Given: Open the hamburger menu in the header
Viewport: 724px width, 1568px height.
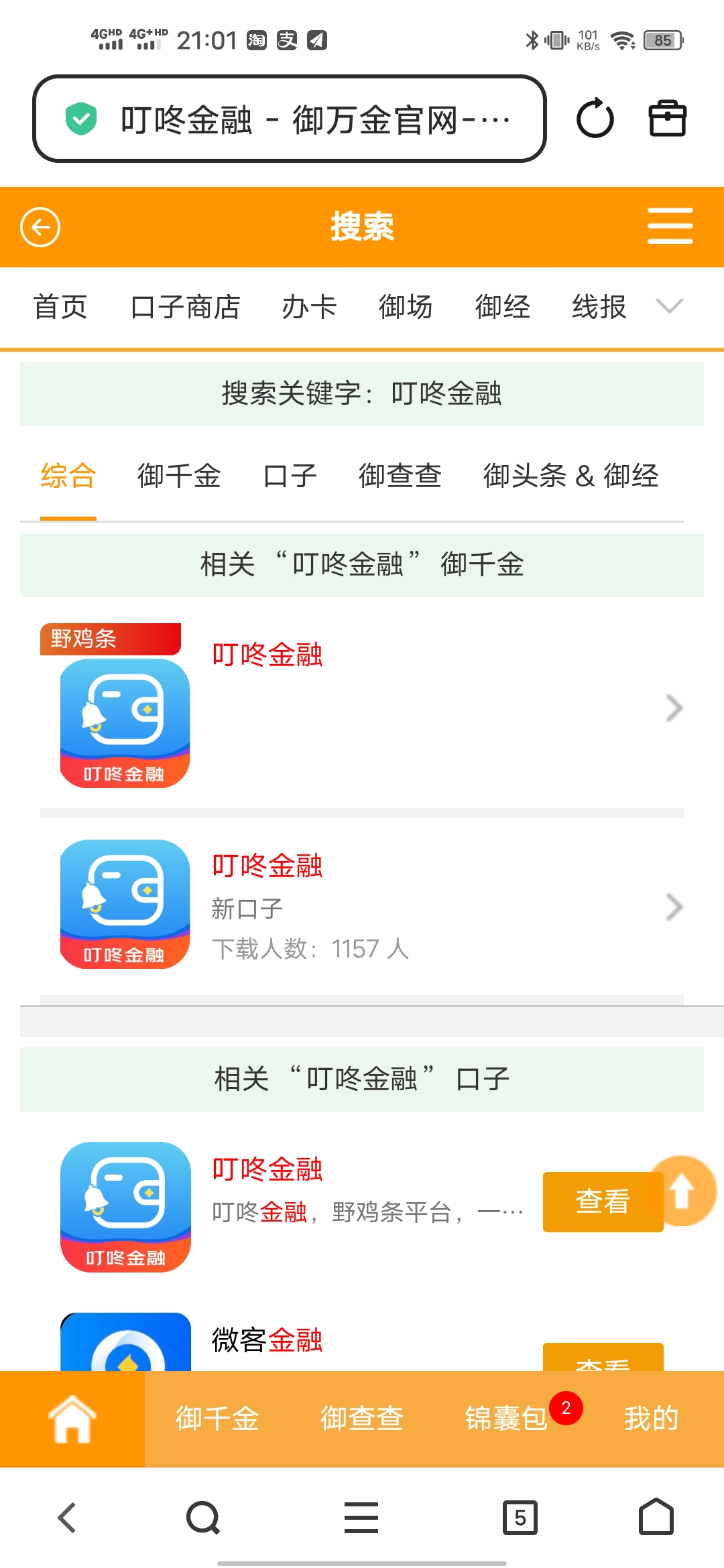Looking at the screenshot, I should (x=670, y=226).
